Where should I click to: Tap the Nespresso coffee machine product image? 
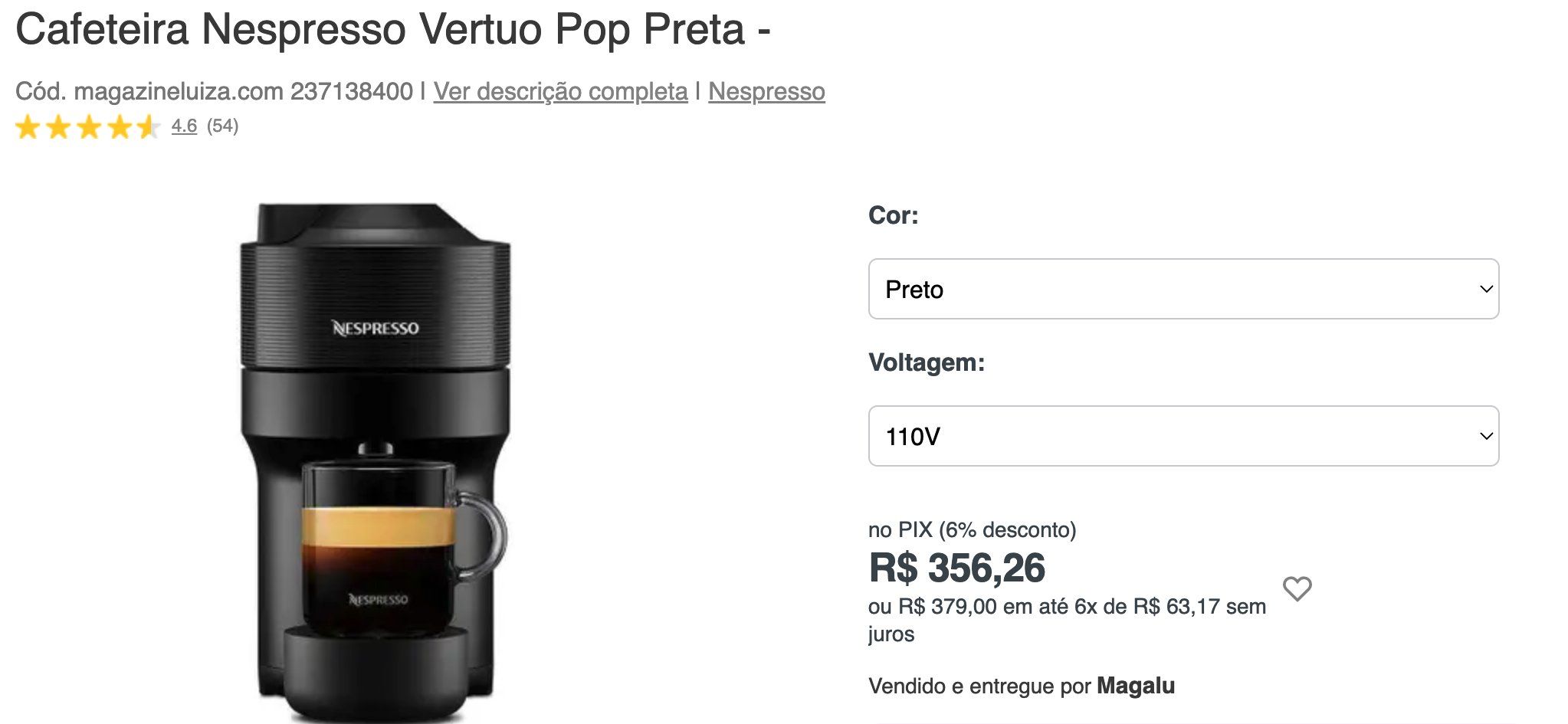coord(375,460)
